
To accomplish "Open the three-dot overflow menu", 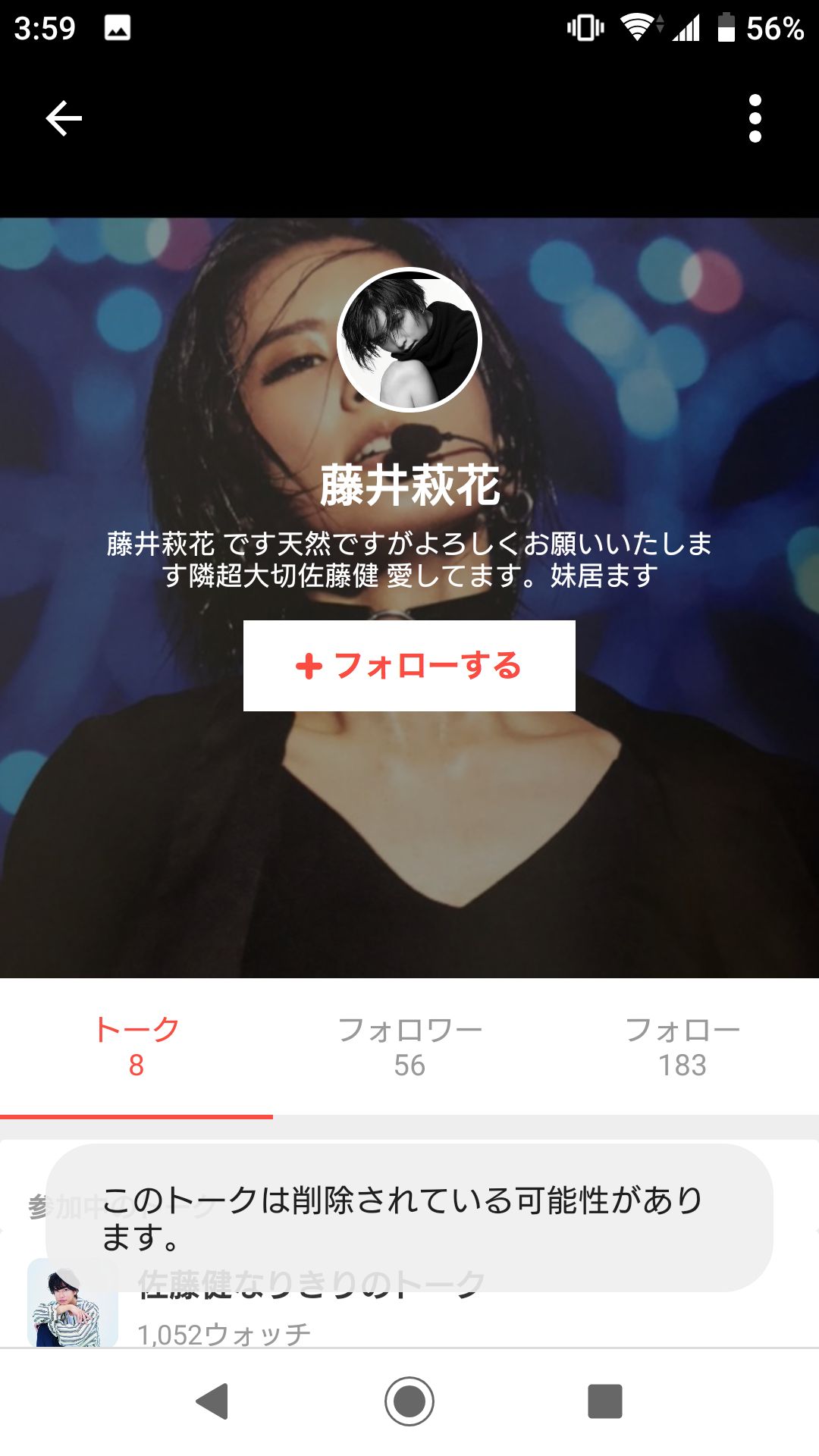I will tap(754, 118).
